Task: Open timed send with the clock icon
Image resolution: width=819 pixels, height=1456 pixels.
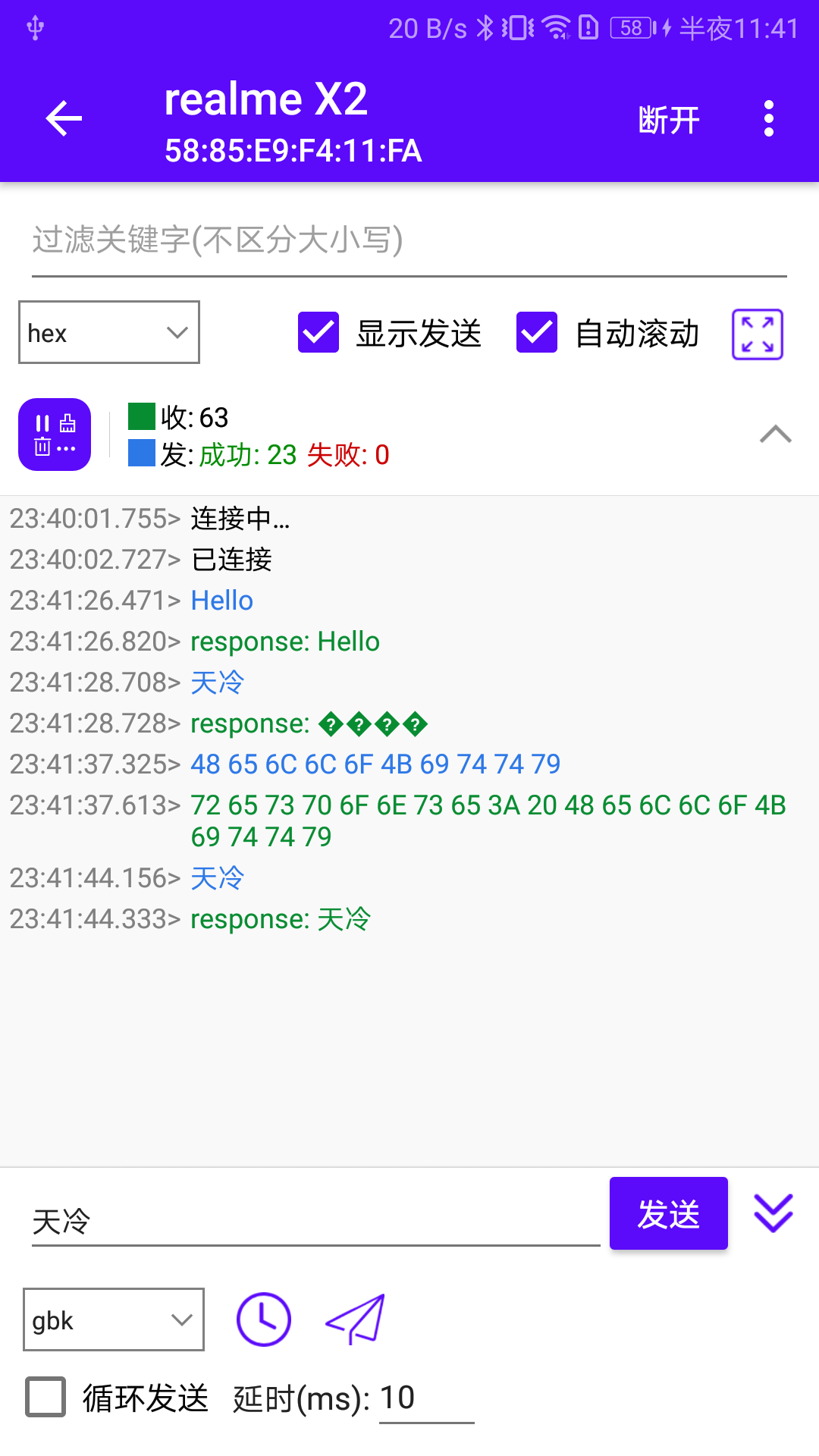Action: click(x=263, y=1319)
